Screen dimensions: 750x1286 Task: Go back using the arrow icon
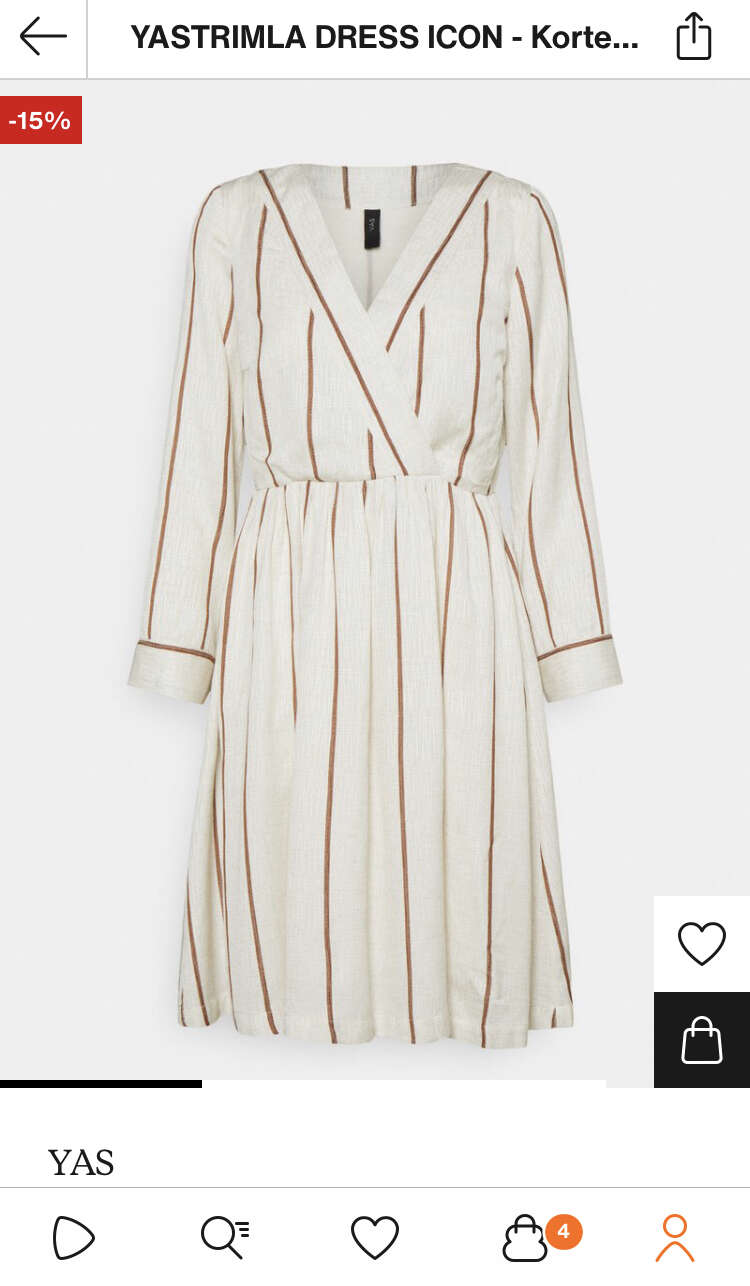point(43,37)
